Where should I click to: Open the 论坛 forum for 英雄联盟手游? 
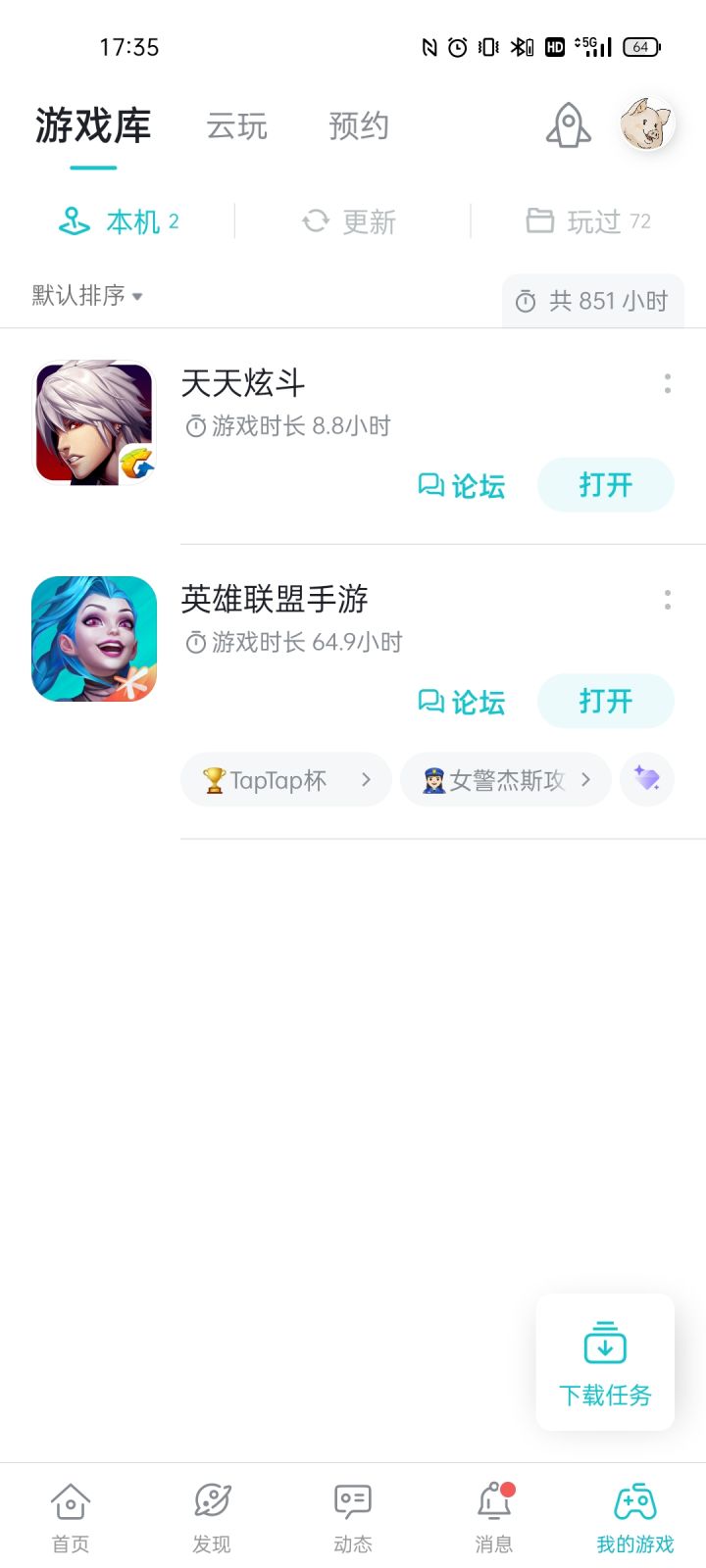462,702
